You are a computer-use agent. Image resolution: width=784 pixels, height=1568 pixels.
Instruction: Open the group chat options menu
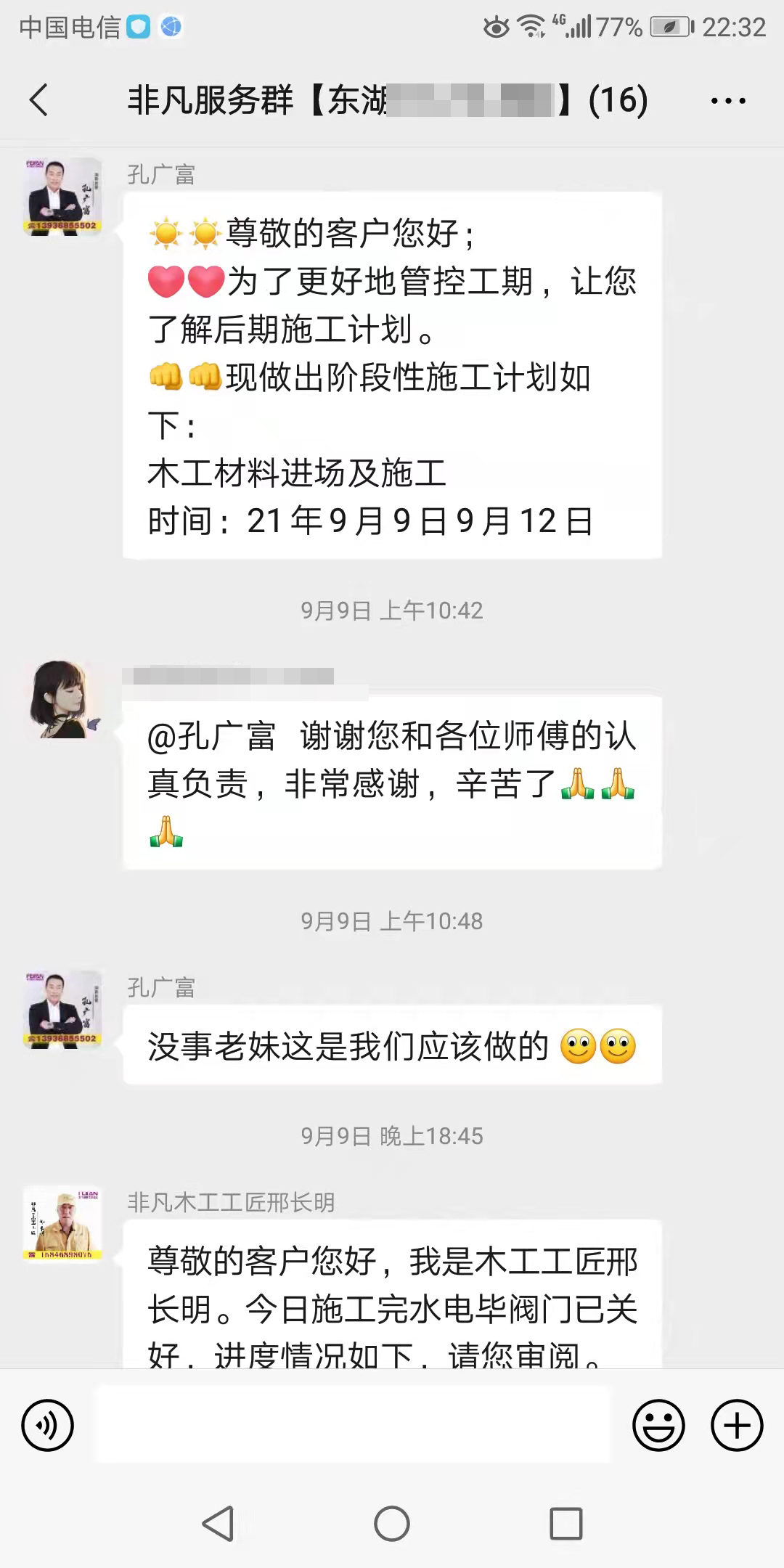point(728,101)
